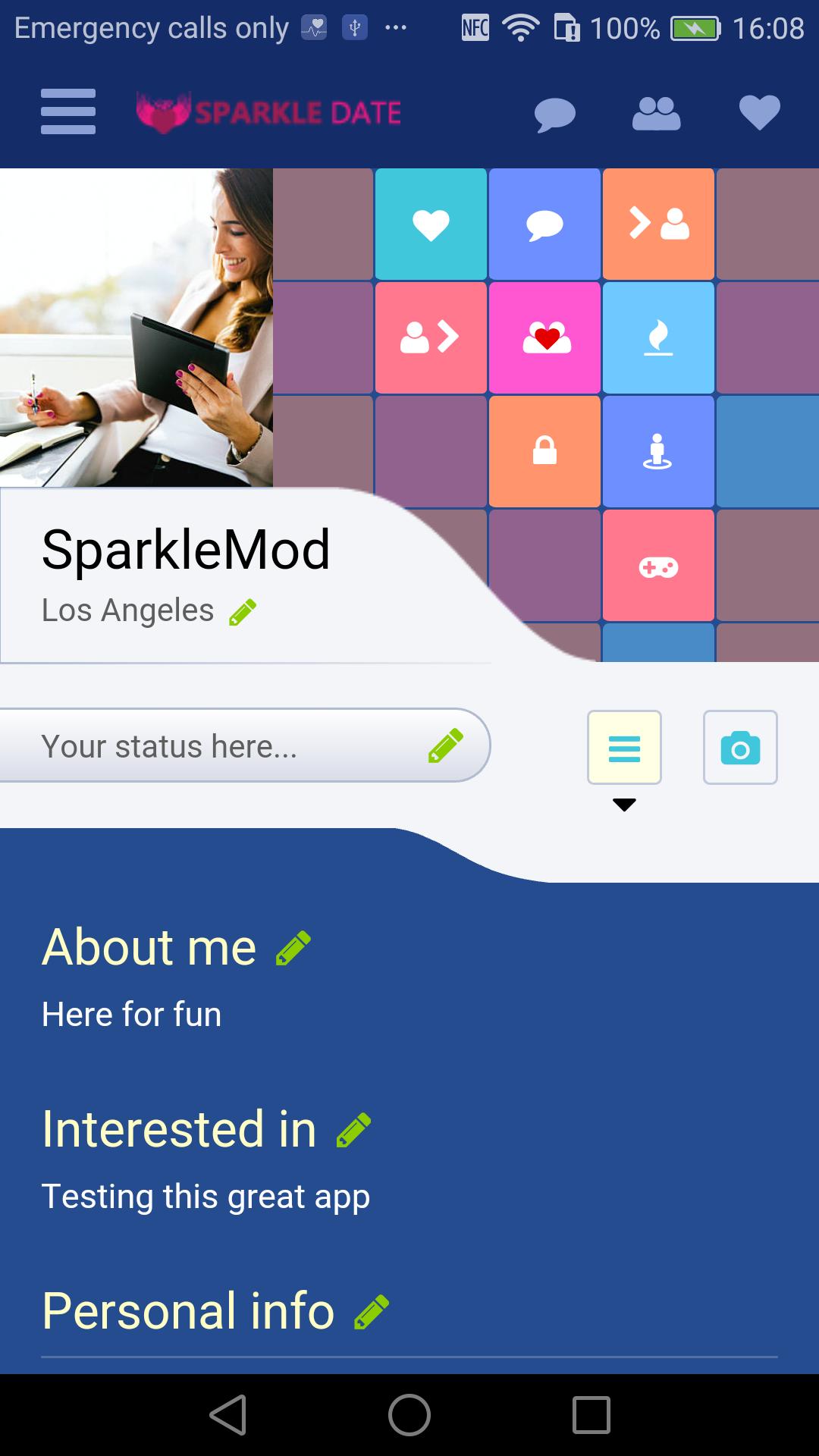Toggle the yellow list panel button
The image size is (819, 1456).
[x=624, y=747]
